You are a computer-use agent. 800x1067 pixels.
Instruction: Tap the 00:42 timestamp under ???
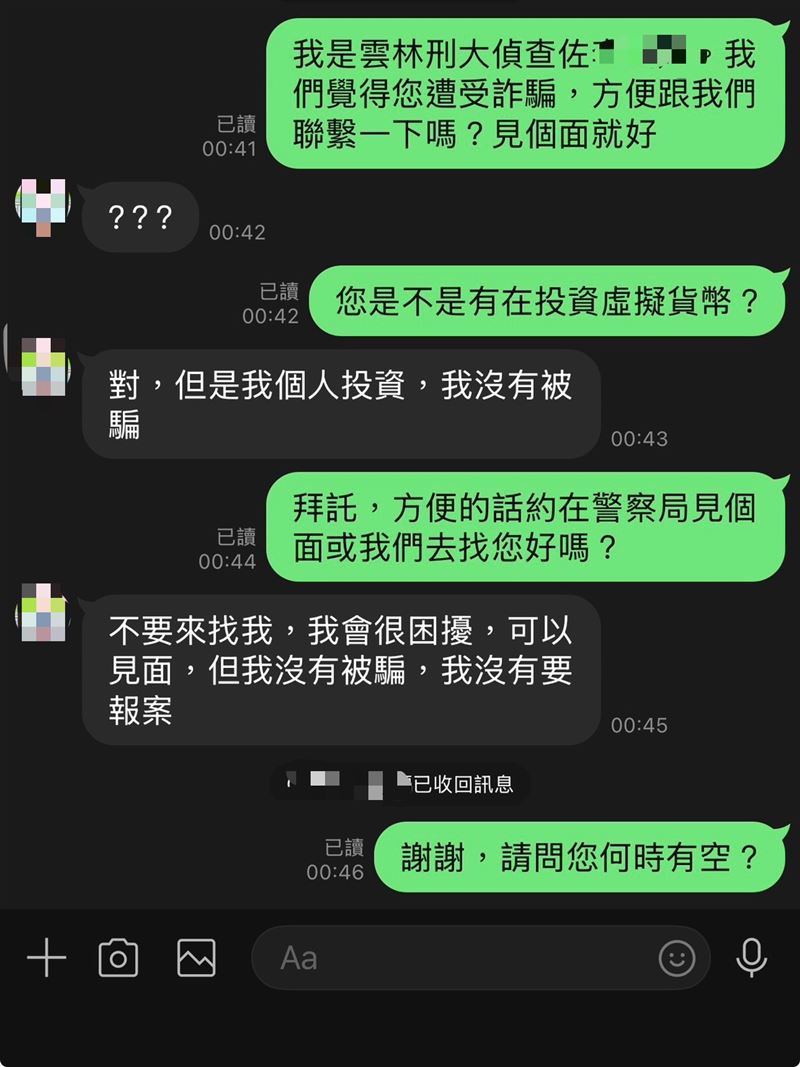(x=237, y=232)
